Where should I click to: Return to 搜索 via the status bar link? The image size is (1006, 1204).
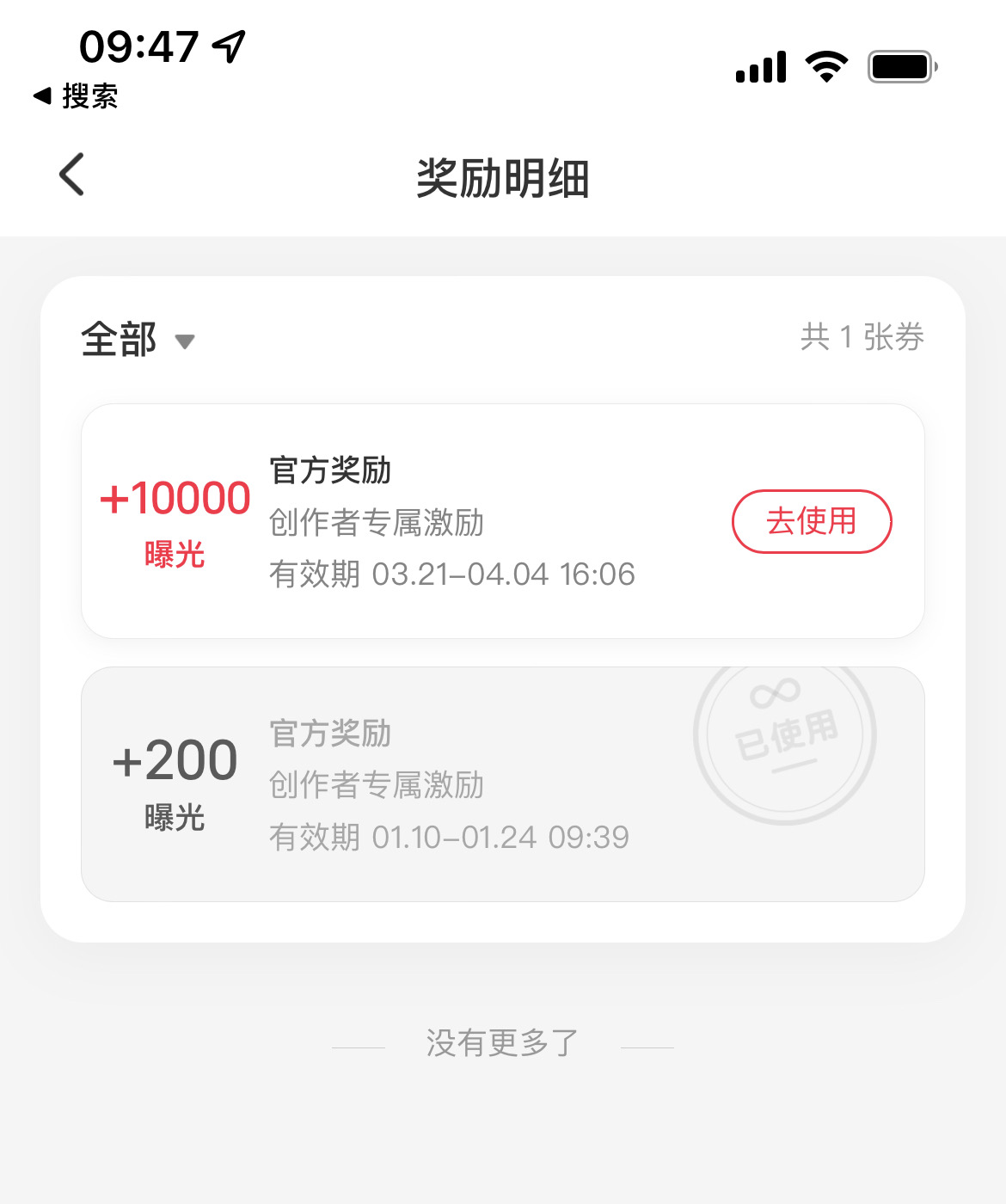point(76,95)
